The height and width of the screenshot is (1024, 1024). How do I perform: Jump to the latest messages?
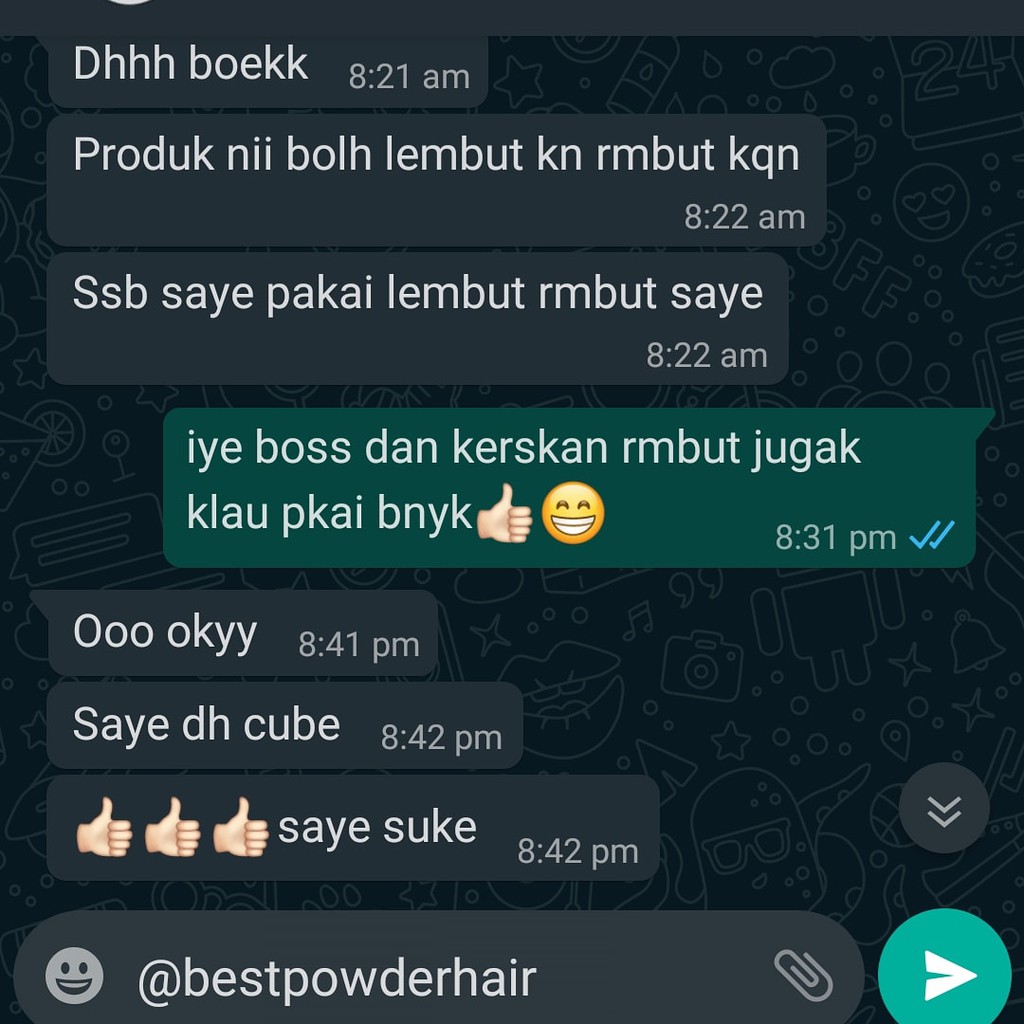pos(944,808)
